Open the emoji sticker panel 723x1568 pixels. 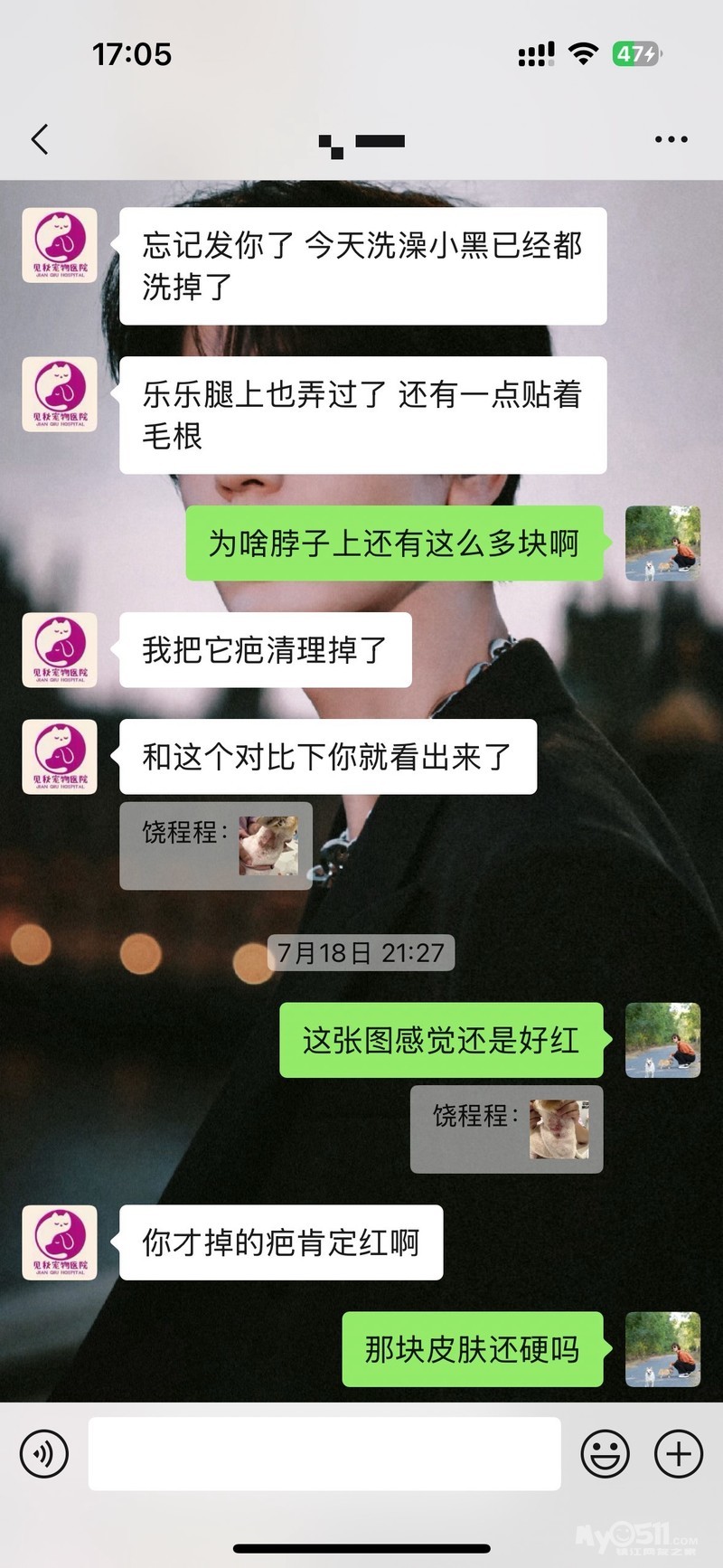(605, 1454)
